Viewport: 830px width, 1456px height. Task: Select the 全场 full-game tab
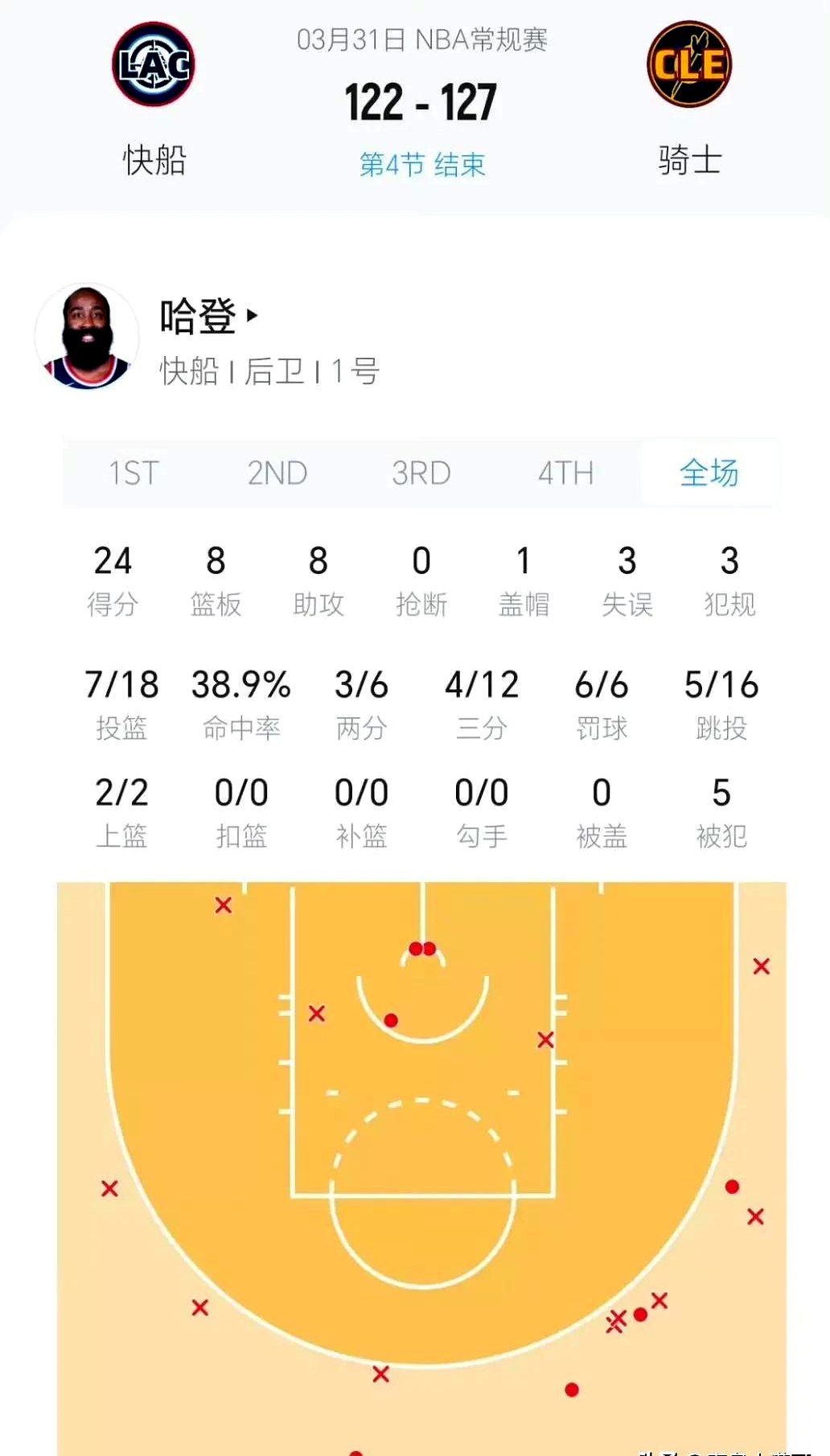[x=709, y=473]
